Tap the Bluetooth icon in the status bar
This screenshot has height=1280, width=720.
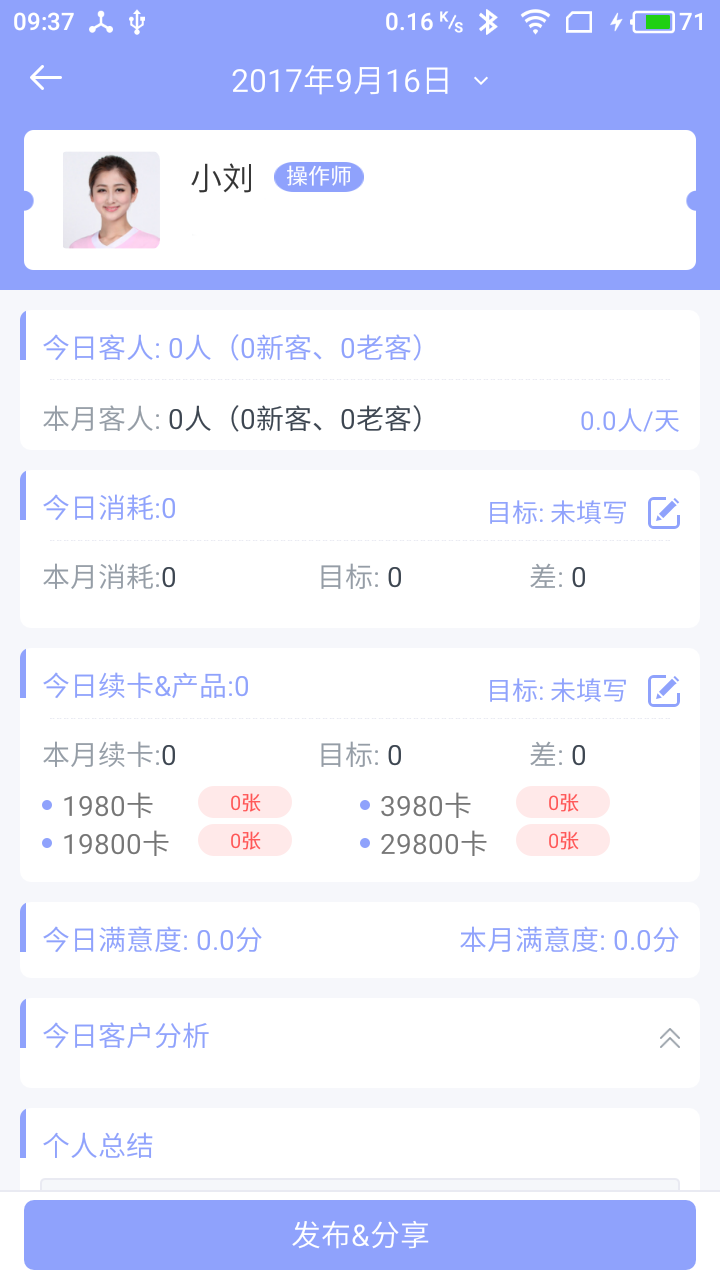click(489, 20)
